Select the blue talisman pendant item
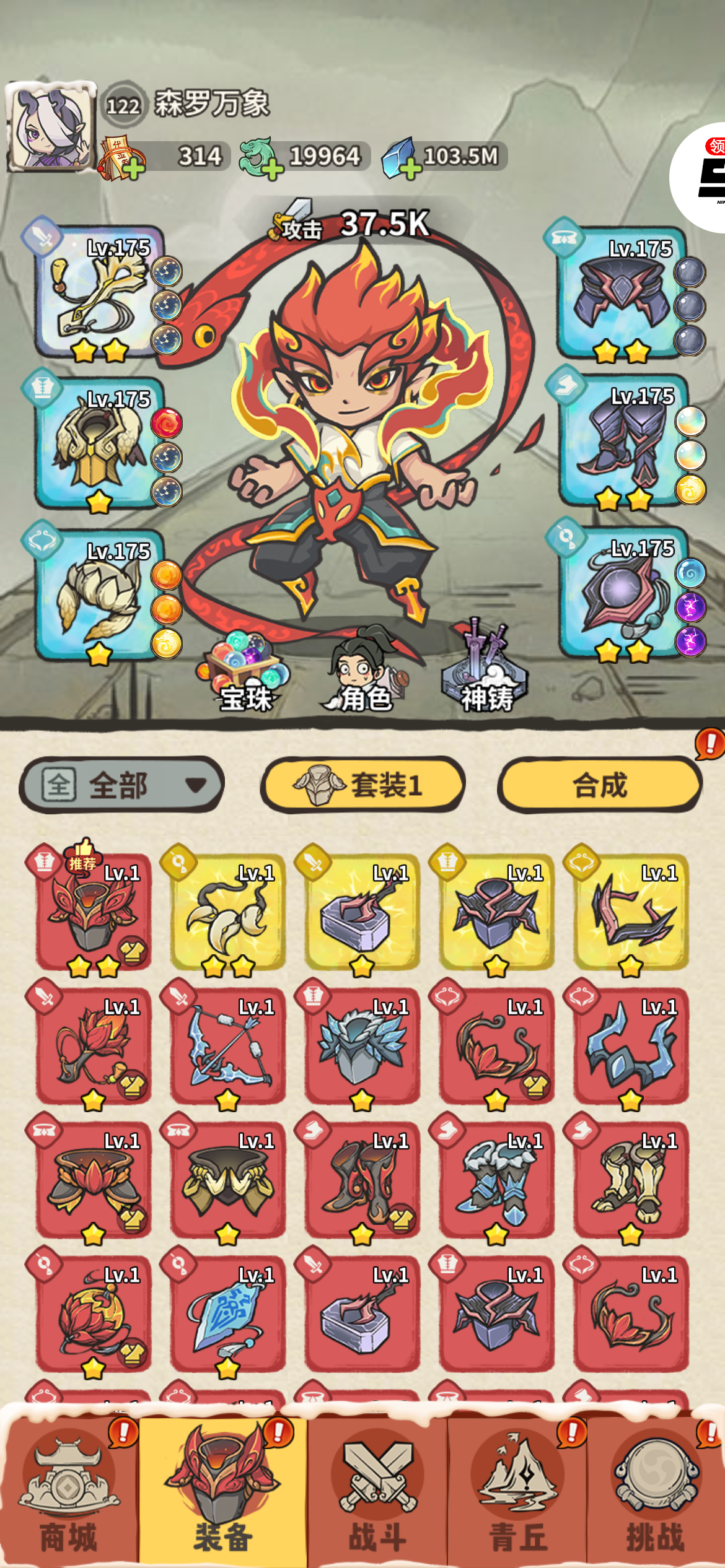The width and height of the screenshot is (725, 1568). 227,1314
